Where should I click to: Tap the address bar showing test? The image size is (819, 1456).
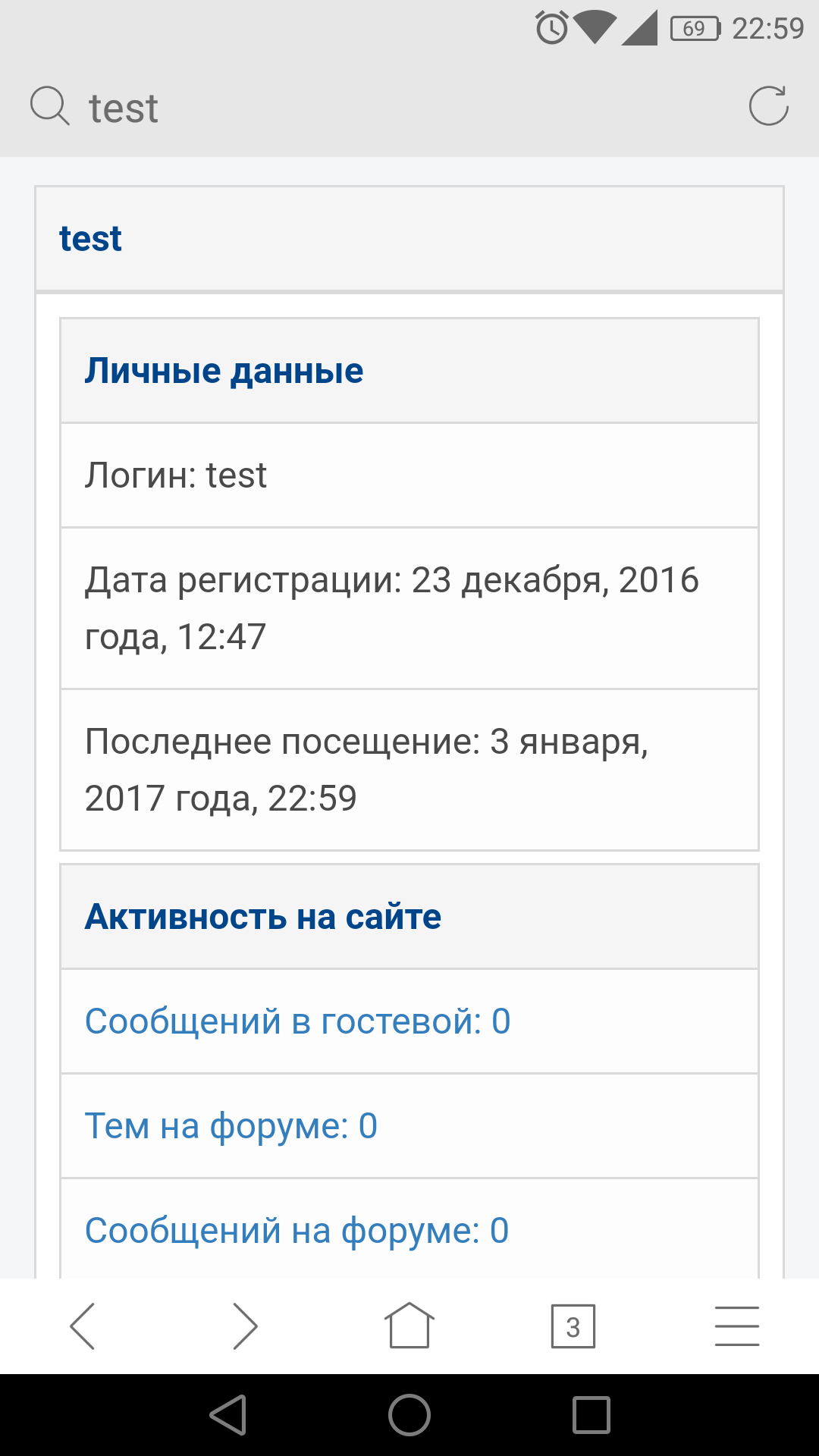(x=379, y=107)
